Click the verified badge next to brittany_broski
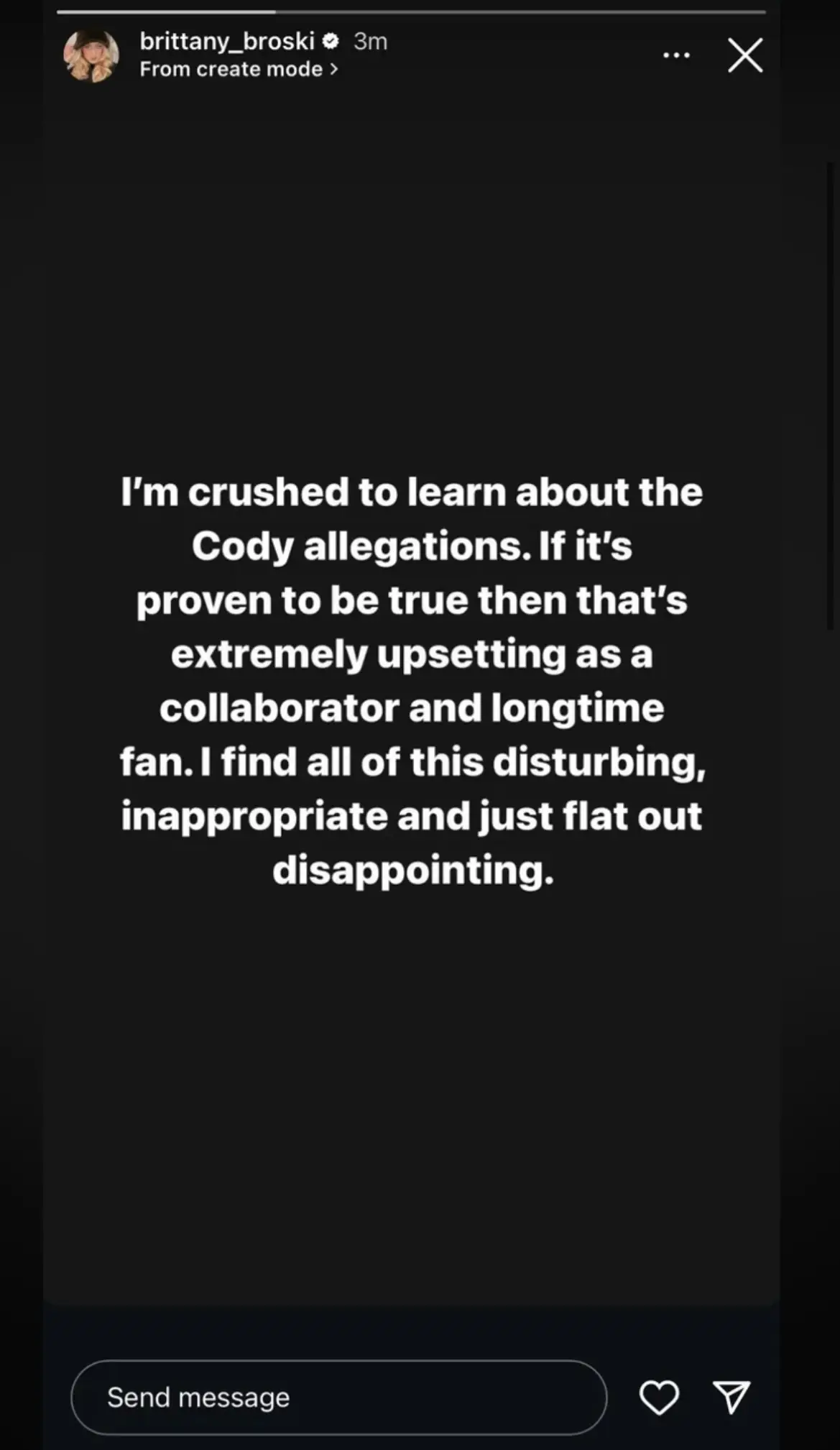 (x=331, y=42)
